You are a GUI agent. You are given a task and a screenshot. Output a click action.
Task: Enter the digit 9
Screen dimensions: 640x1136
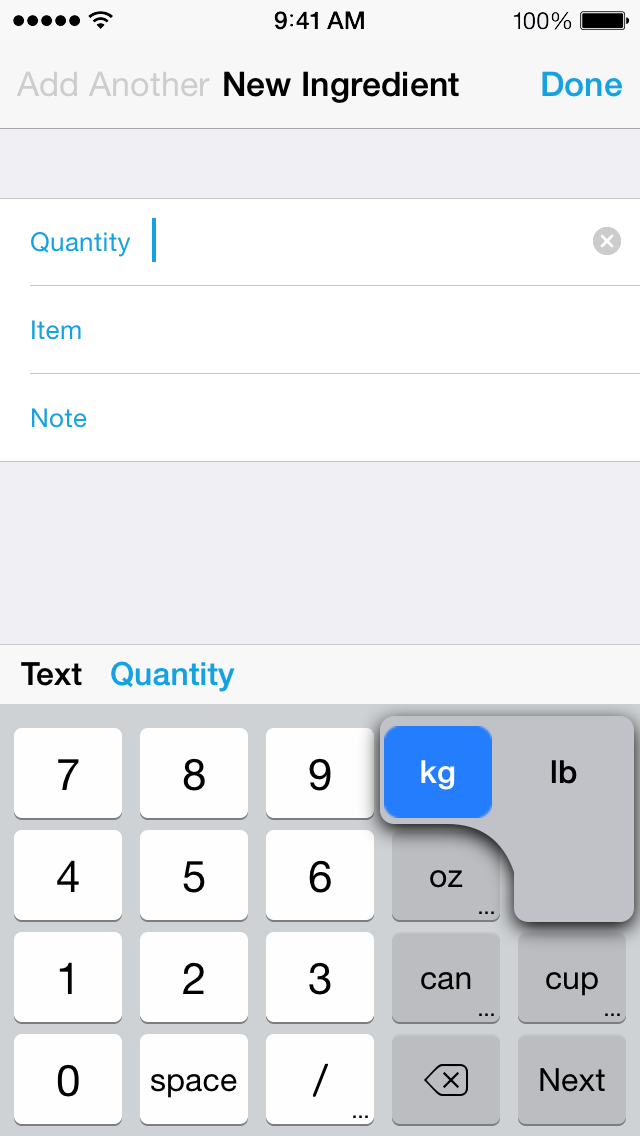tap(320, 774)
